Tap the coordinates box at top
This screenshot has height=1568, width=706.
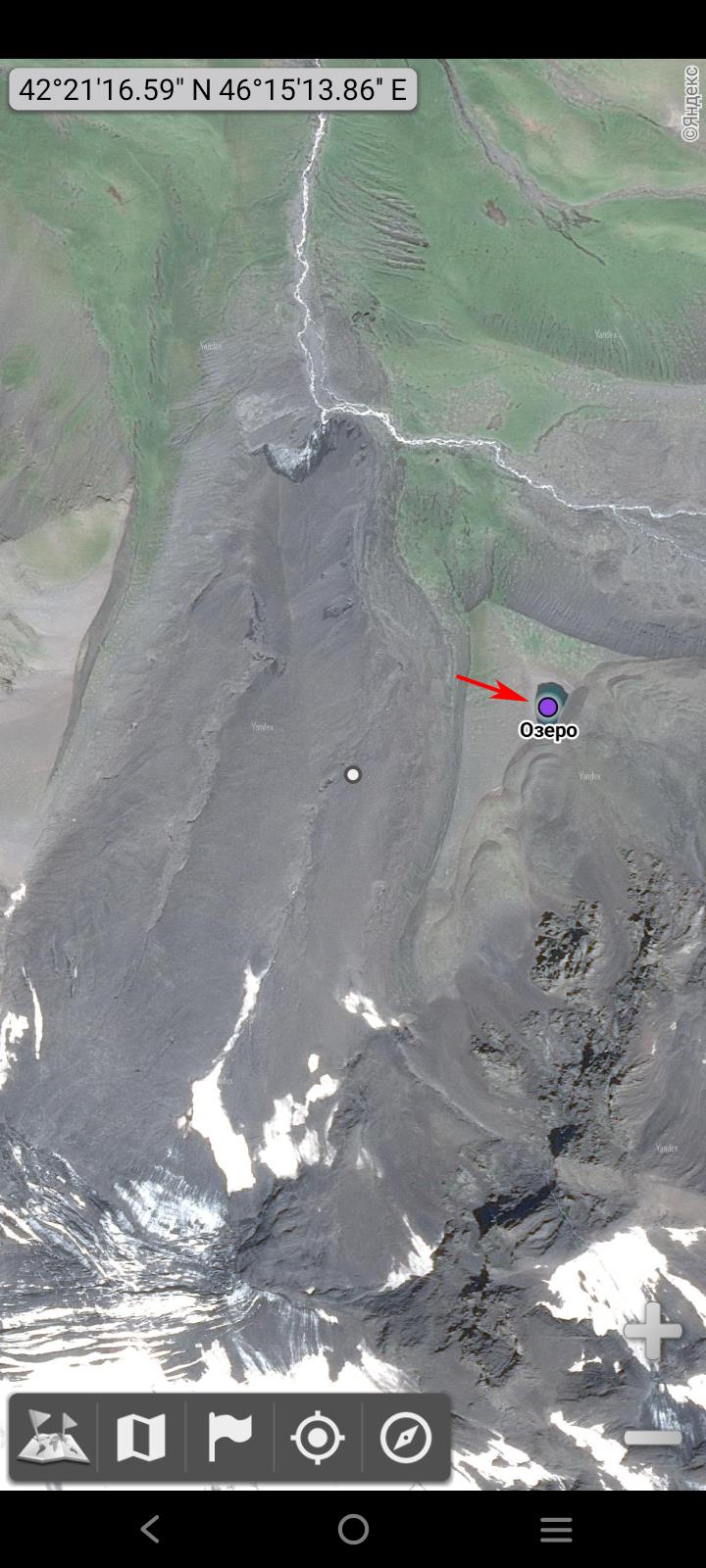[213, 89]
